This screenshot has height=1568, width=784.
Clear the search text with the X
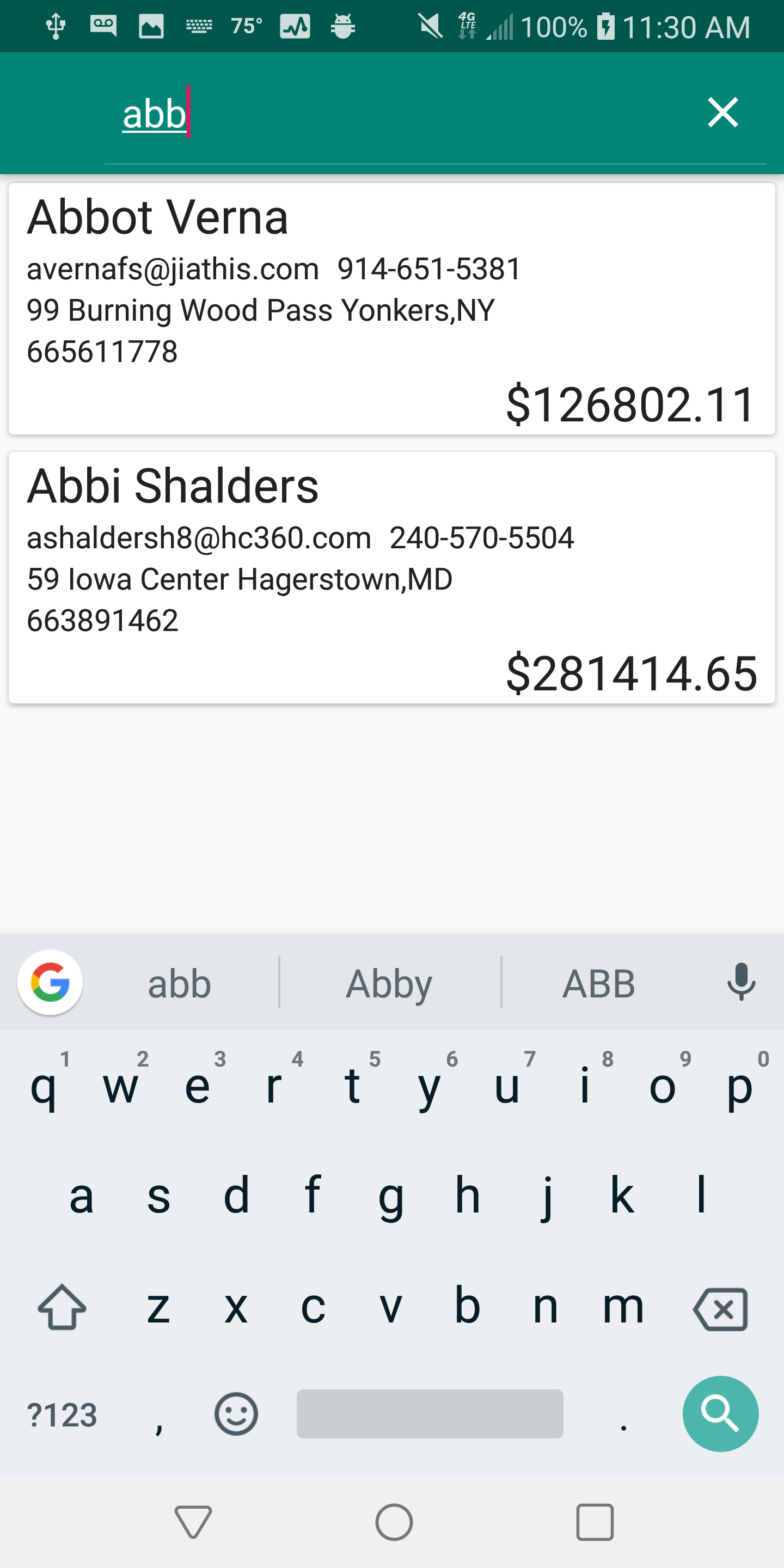[x=722, y=113]
